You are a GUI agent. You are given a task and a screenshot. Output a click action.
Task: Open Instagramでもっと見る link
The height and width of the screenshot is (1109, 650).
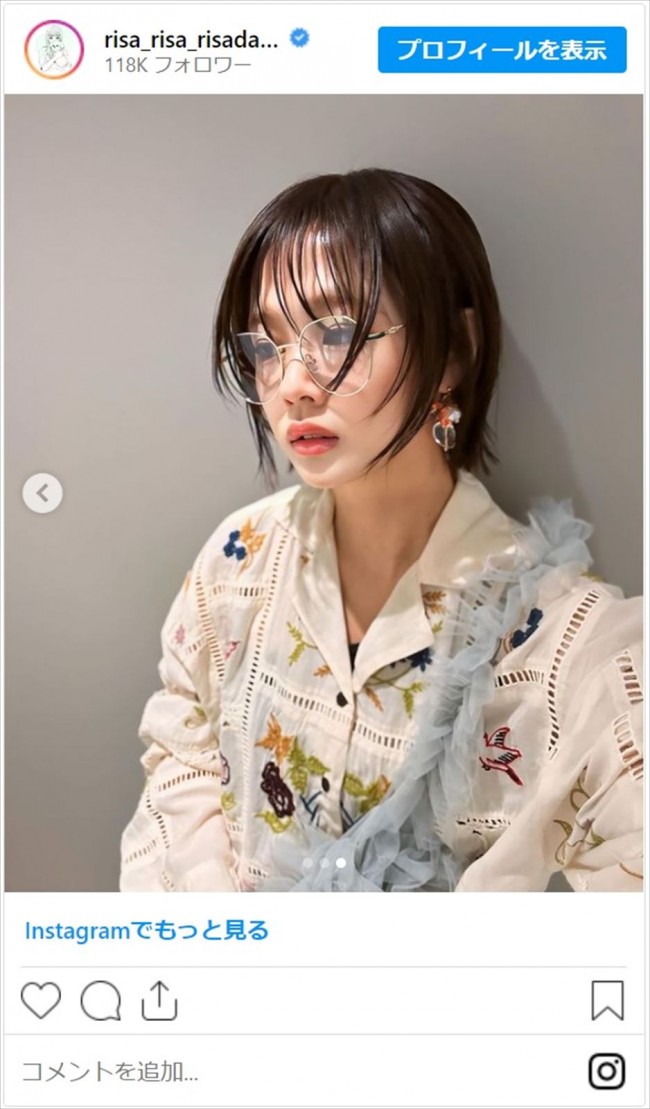[x=146, y=931]
